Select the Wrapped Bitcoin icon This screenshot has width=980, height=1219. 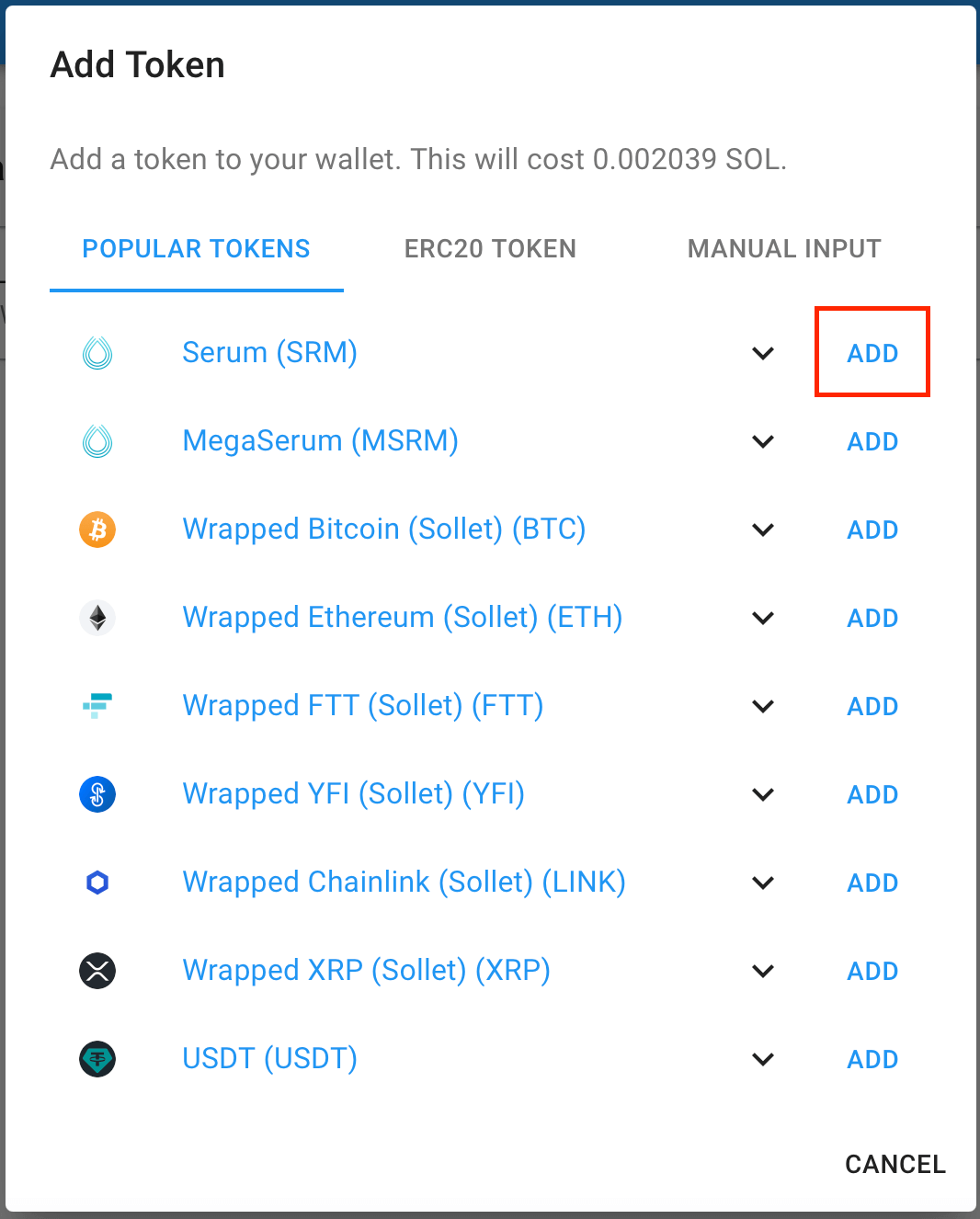point(97,529)
